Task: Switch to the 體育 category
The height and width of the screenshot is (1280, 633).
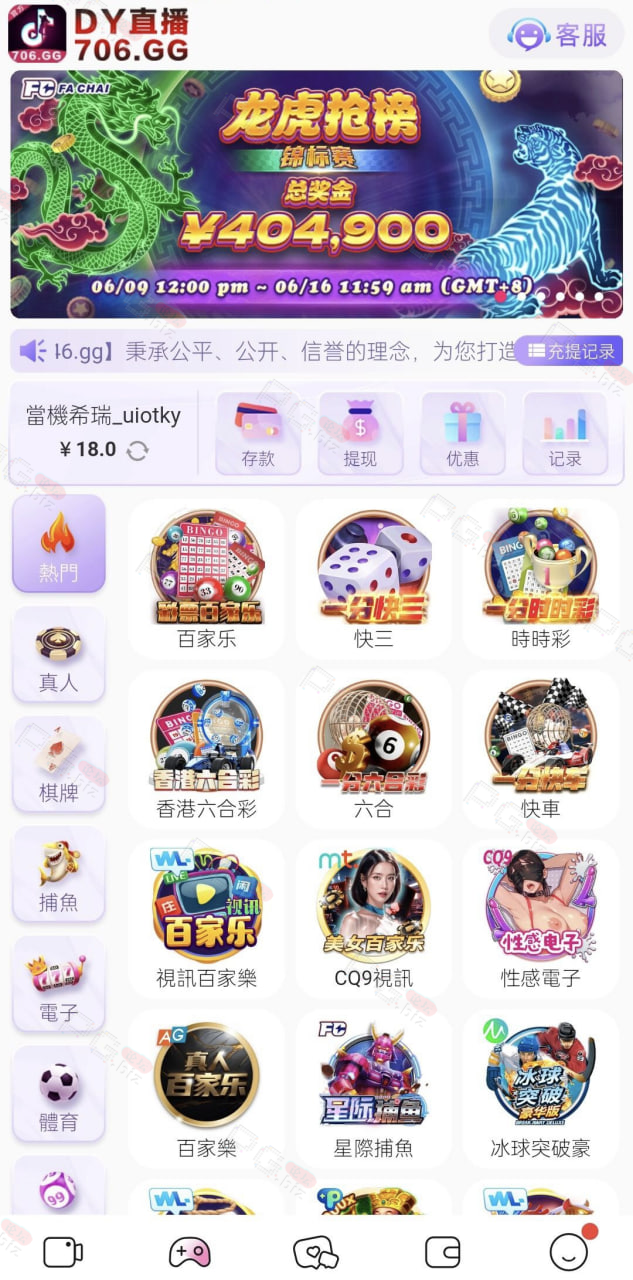Action: pyautogui.click(x=58, y=1094)
